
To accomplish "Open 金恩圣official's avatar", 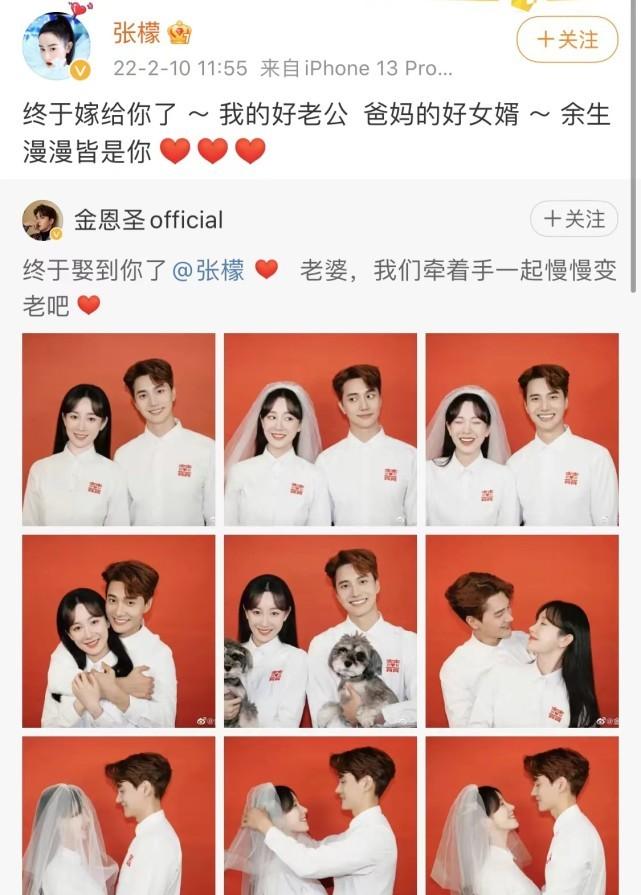I will tap(43, 220).
